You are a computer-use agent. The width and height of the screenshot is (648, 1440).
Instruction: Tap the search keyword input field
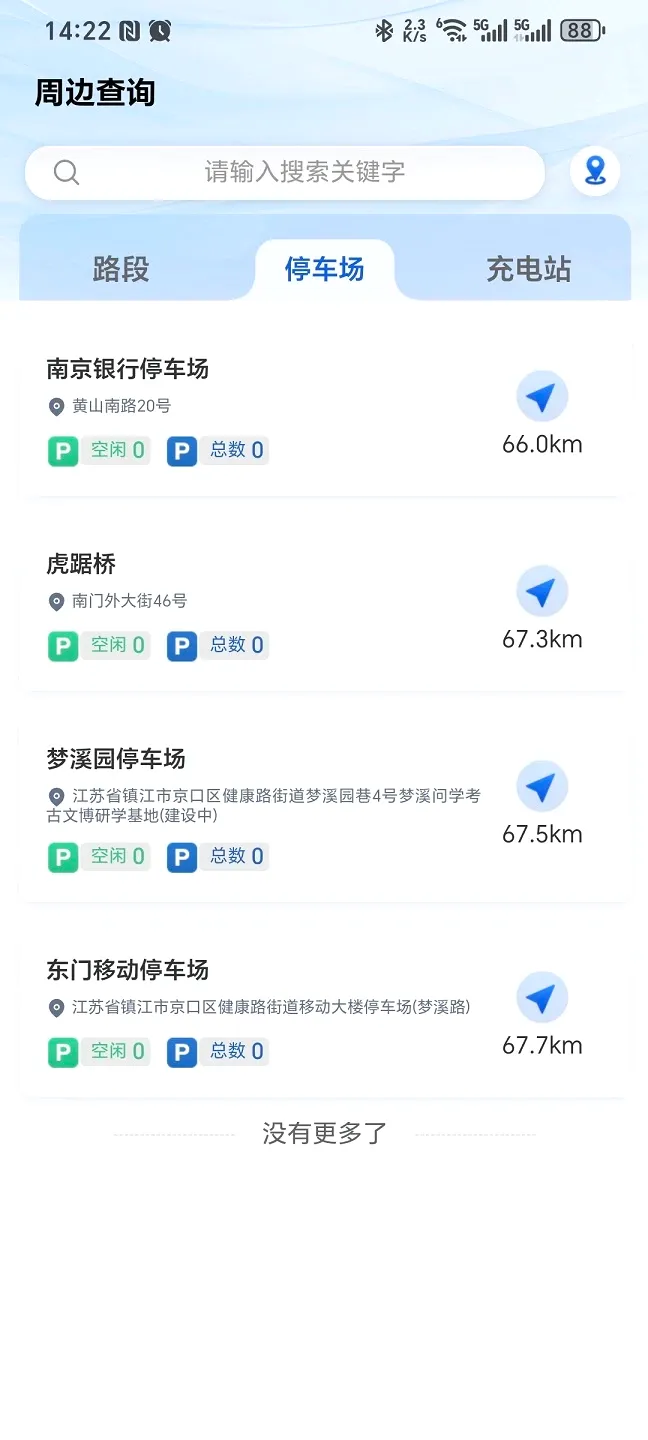coord(285,172)
